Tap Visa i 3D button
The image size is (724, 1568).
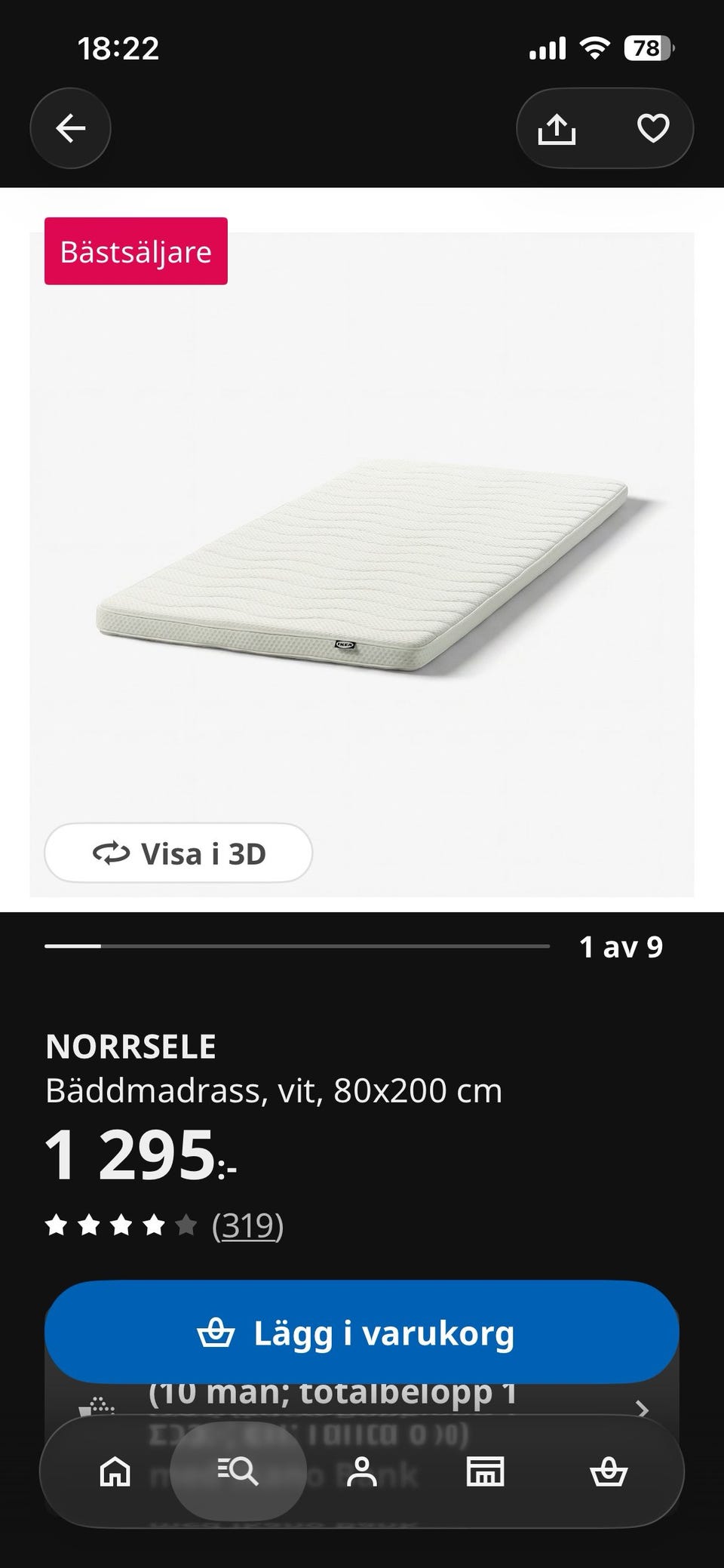click(178, 853)
